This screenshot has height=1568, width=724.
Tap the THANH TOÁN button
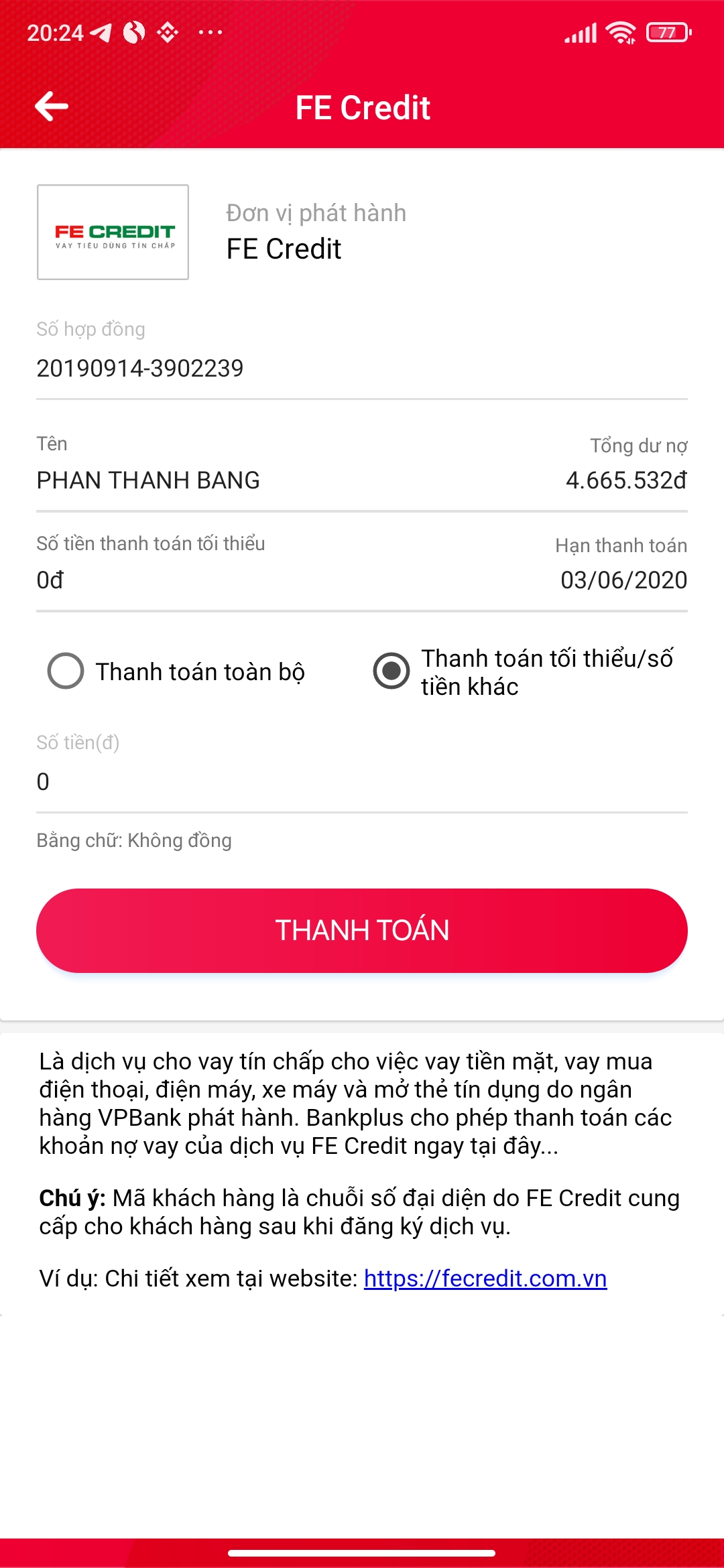(362, 930)
